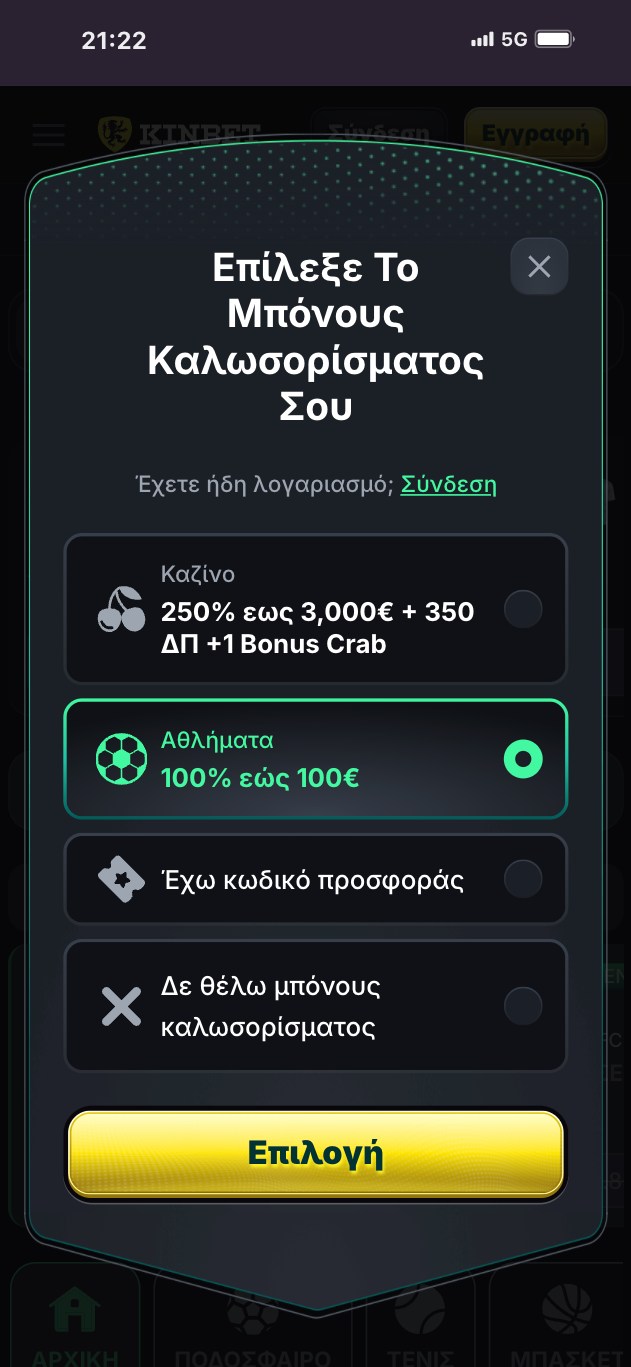Close the welcome bonus dialog
631x1367 pixels.
point(539,267)
